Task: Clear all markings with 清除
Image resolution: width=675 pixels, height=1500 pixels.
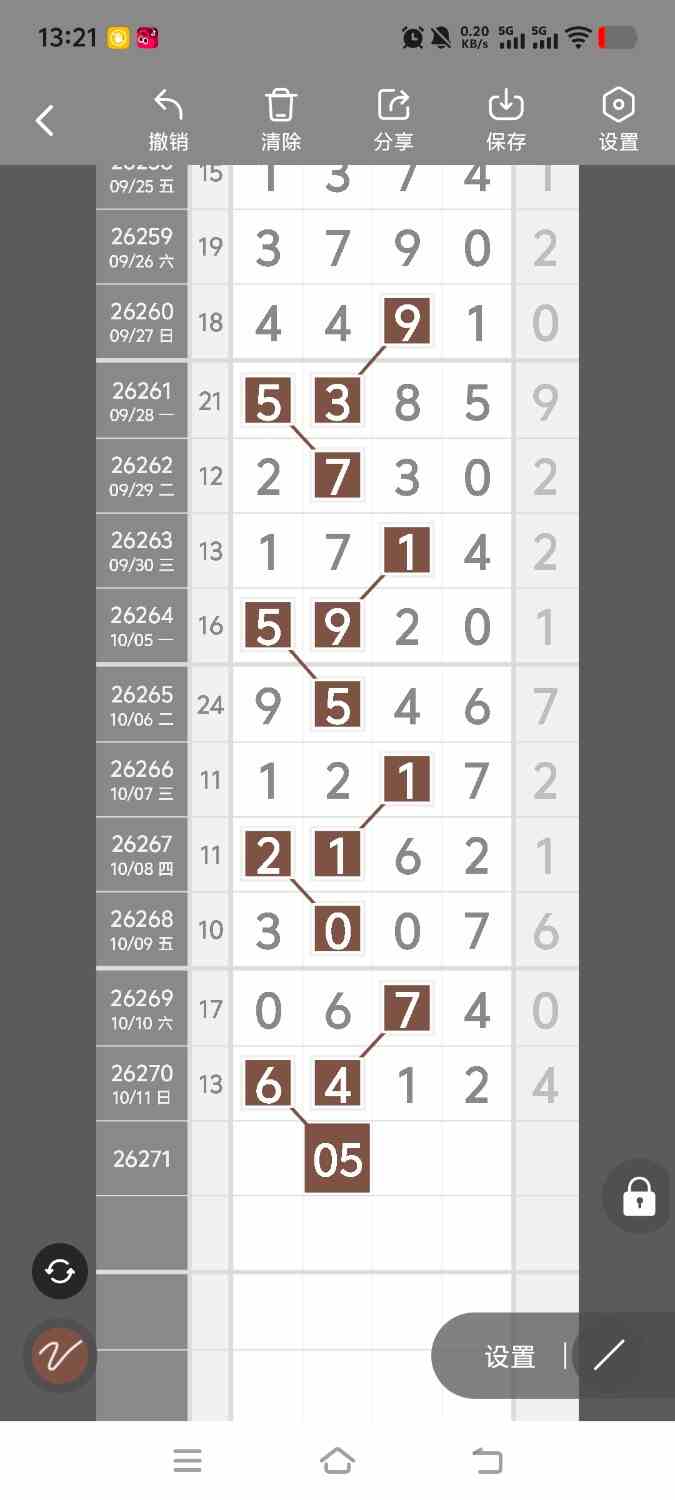Action: tap(281, 120)
